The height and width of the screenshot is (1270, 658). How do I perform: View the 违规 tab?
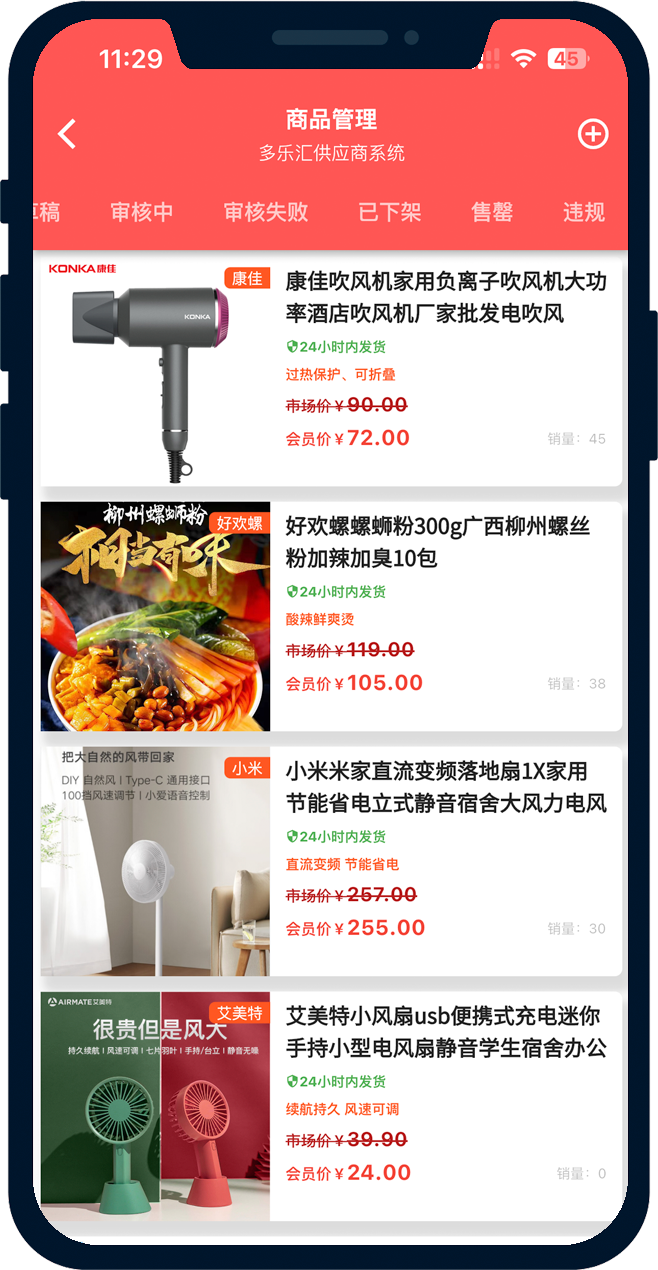click(x=584, y=212)
